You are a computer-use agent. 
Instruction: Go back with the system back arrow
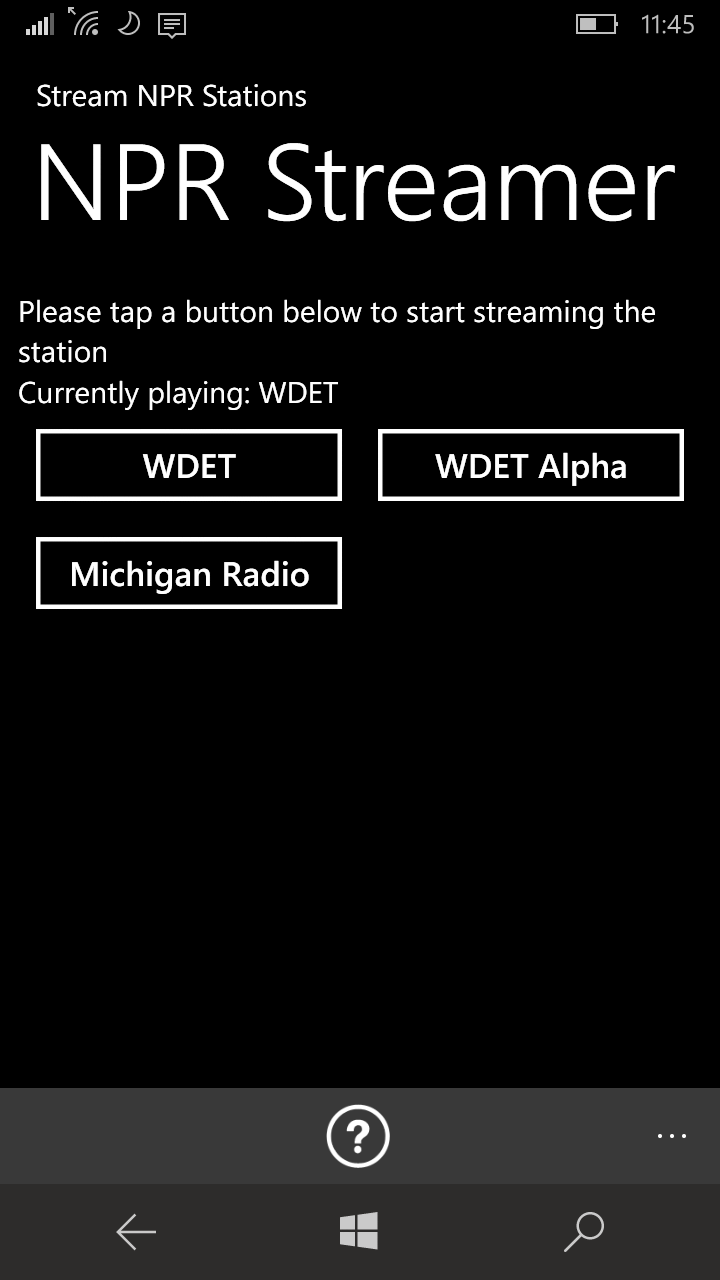click(x=136, y=1232)
